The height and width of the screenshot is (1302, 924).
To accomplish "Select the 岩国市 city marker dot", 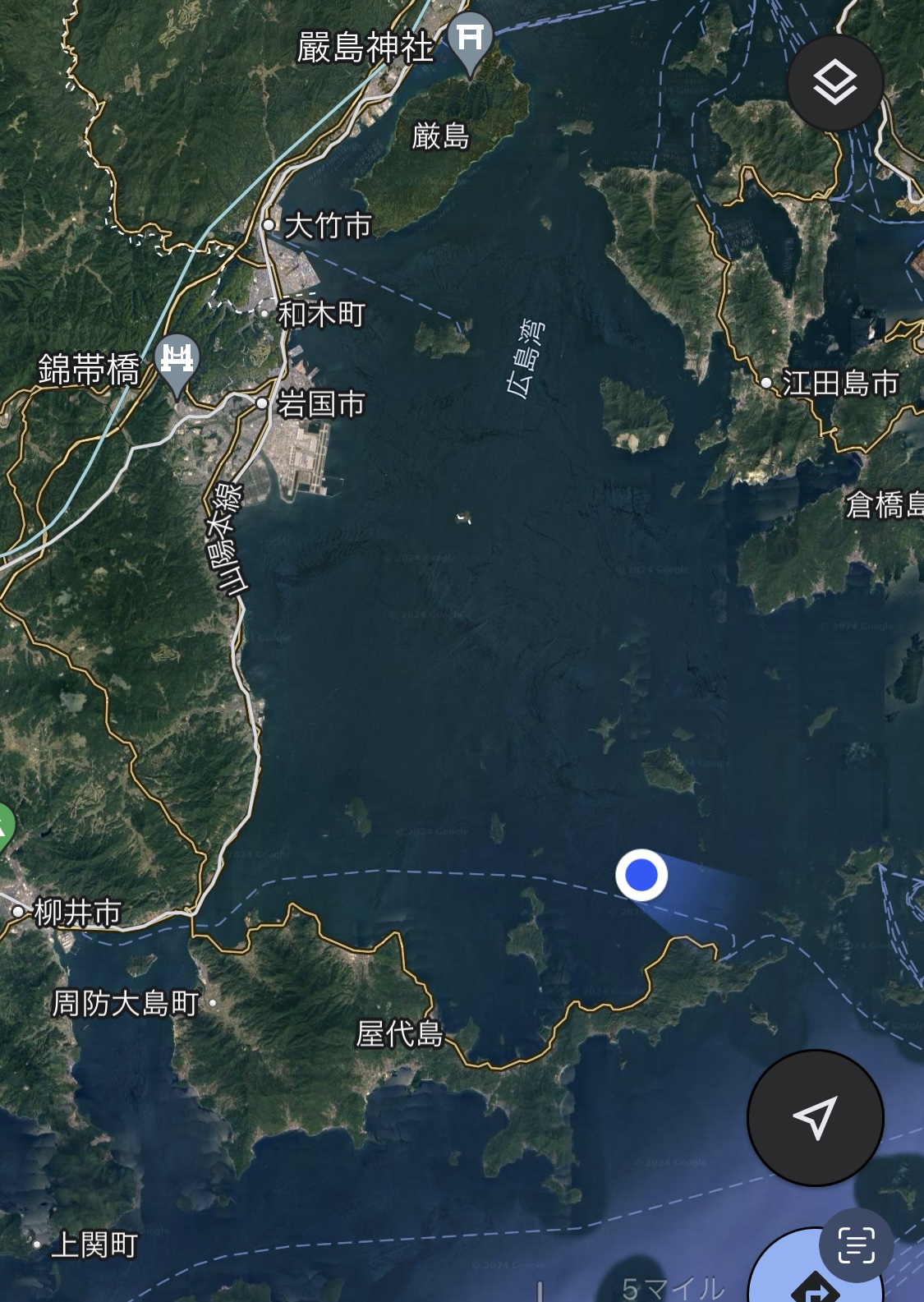I will 261,404.
